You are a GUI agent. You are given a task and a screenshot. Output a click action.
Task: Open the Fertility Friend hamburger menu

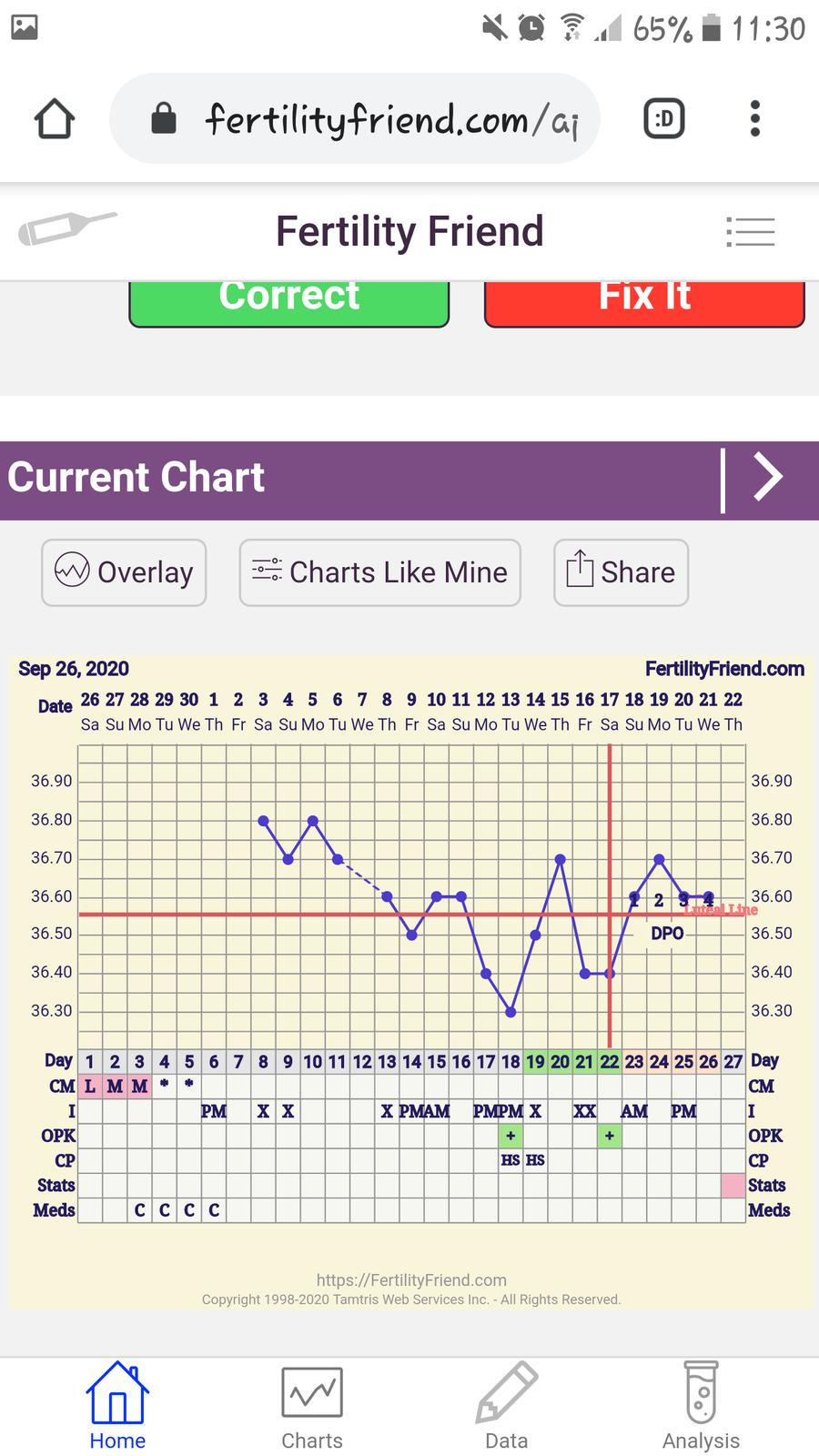[751, 232]
